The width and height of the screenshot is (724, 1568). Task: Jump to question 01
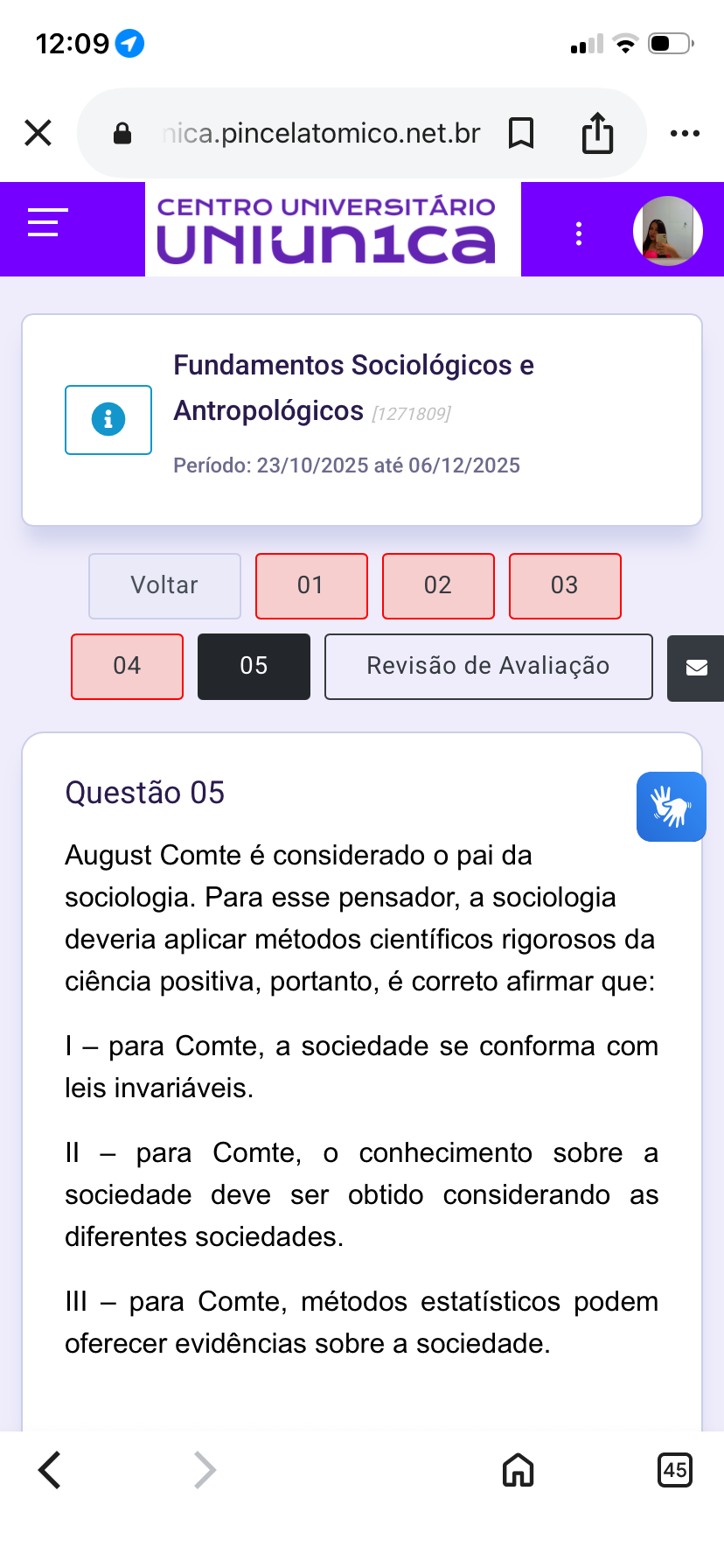[x=311, y=585]
